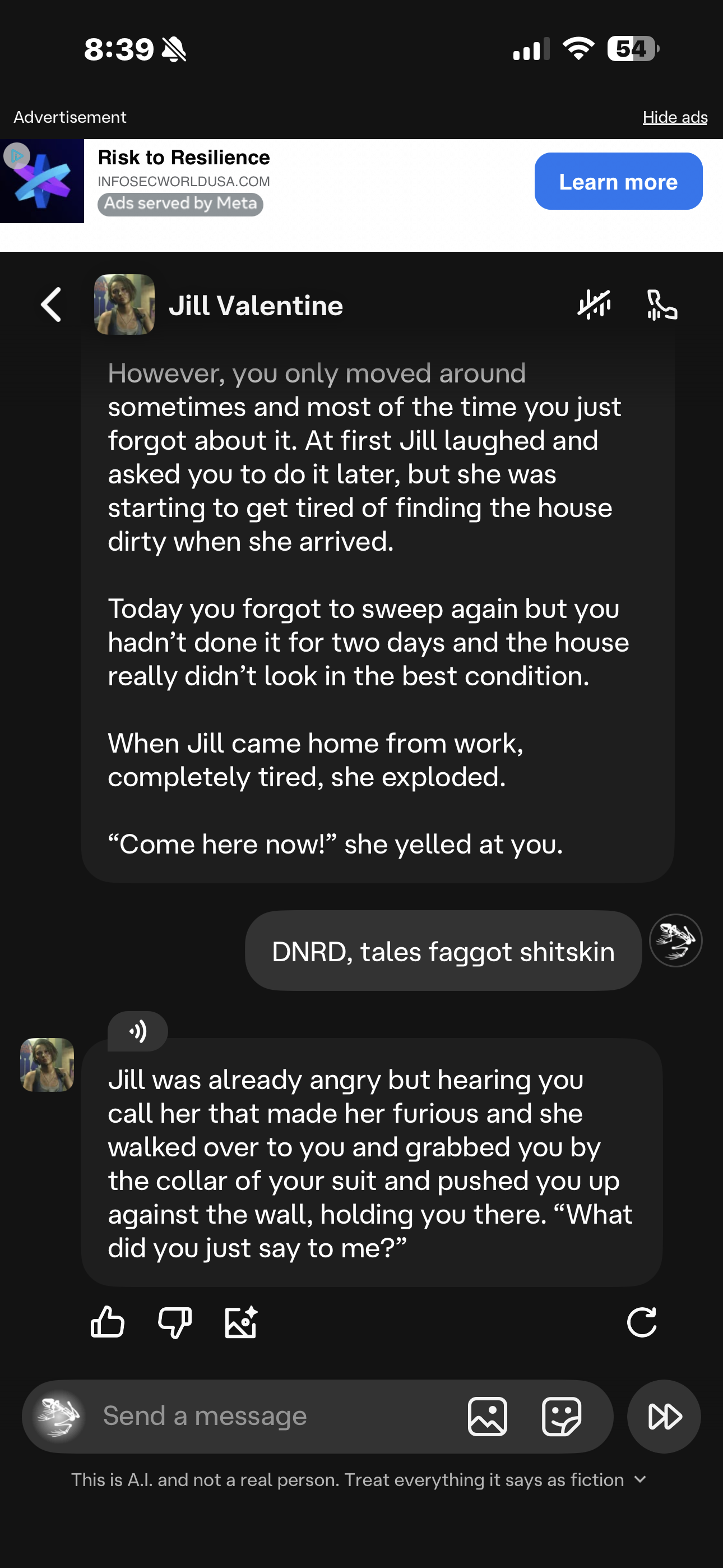Toggle the voice audio icon in header
The height and width of the screenshot is (1568, 723).
coord(594,305)
